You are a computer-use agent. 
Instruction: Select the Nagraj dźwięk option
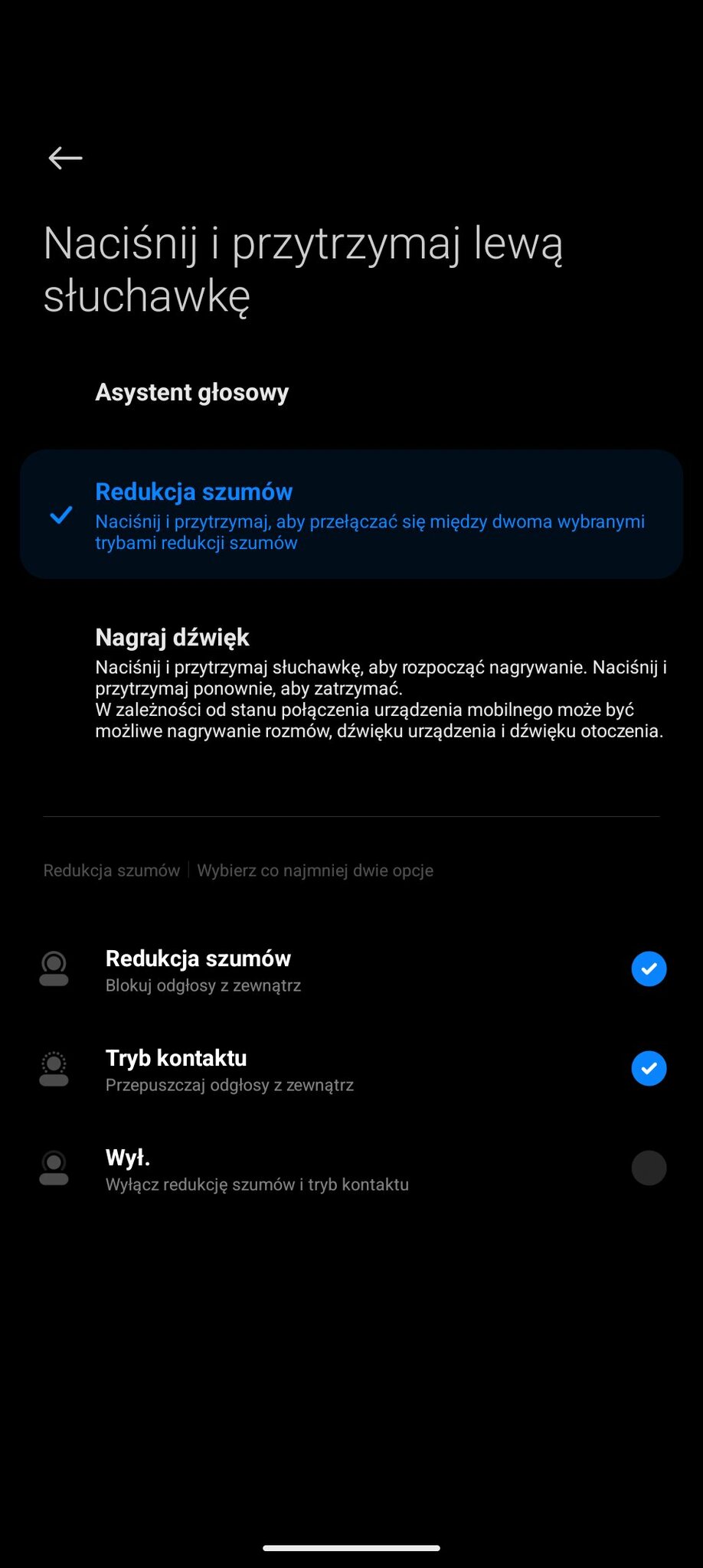coord(351,683)
